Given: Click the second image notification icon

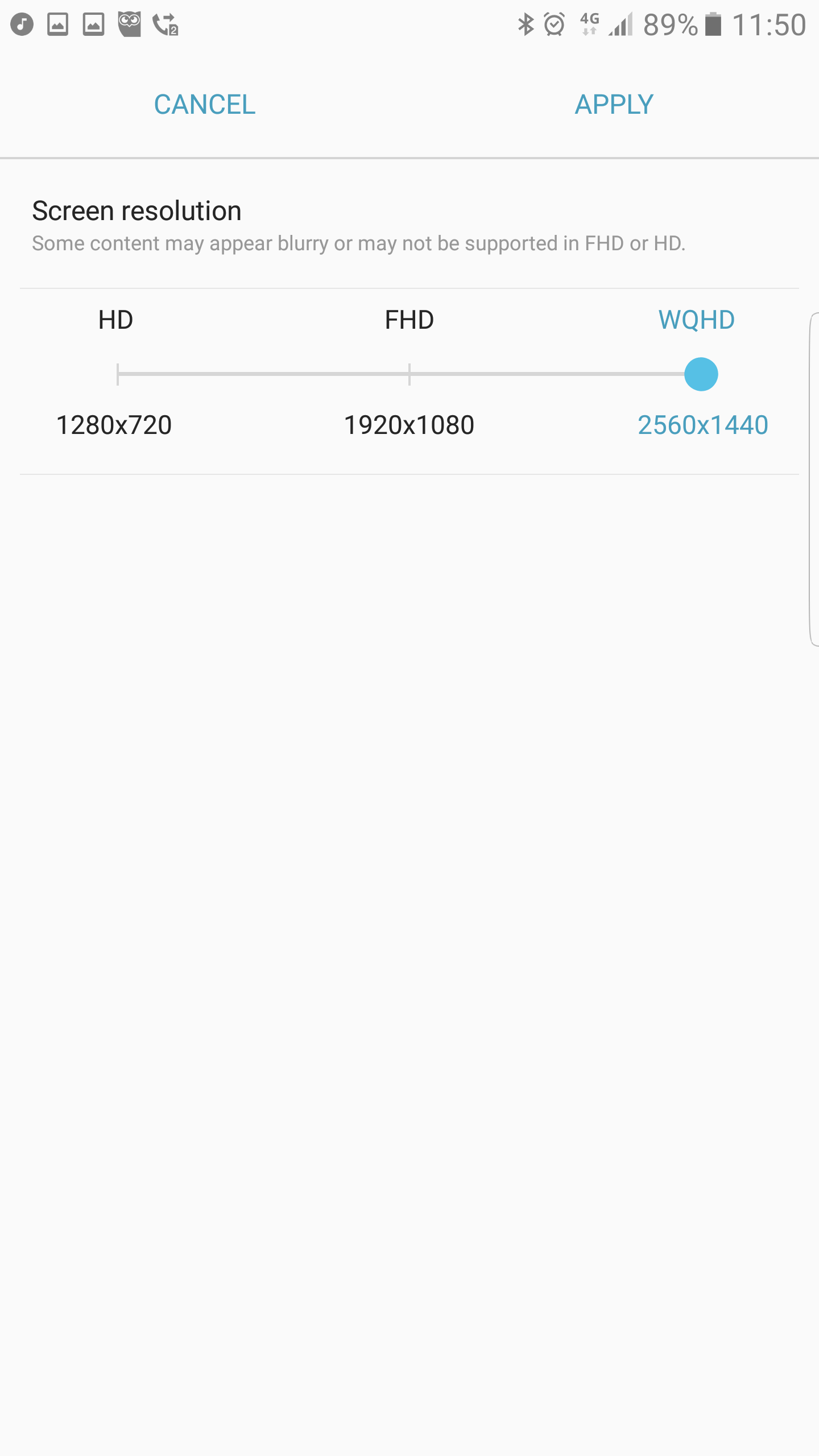Looking at the screenshot, I should (94, 24).
